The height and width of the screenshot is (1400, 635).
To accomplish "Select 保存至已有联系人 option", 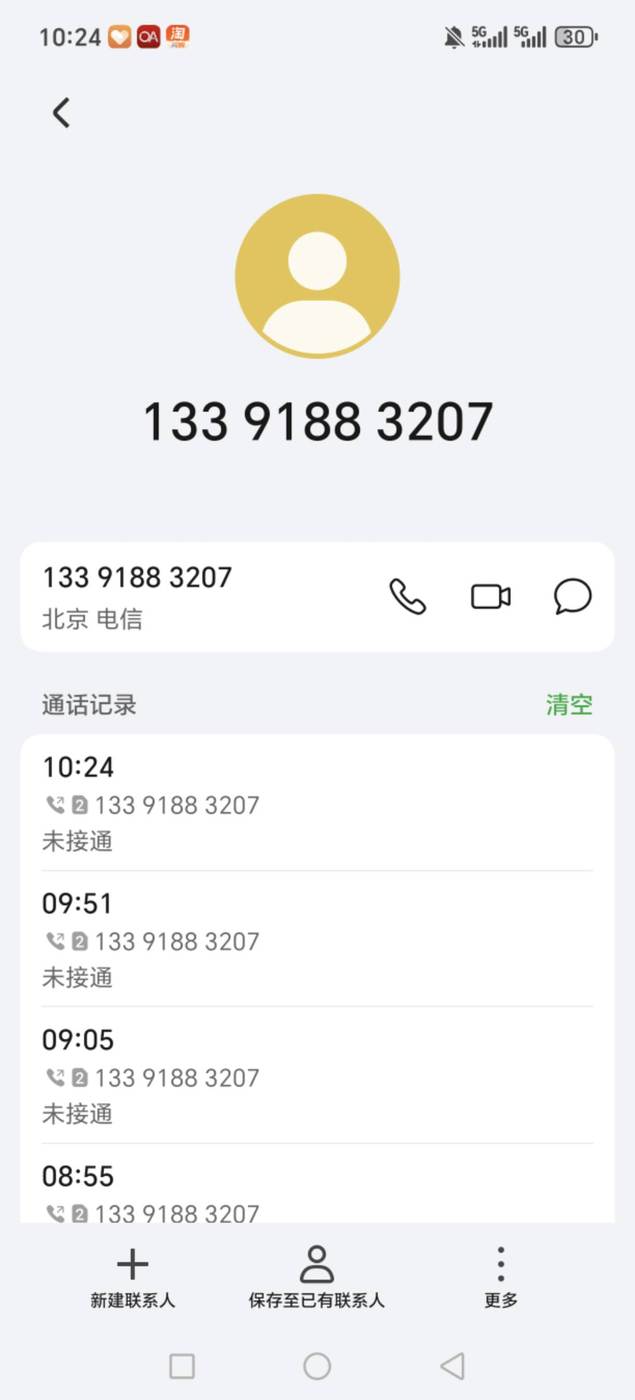I will pos(317,1277).
